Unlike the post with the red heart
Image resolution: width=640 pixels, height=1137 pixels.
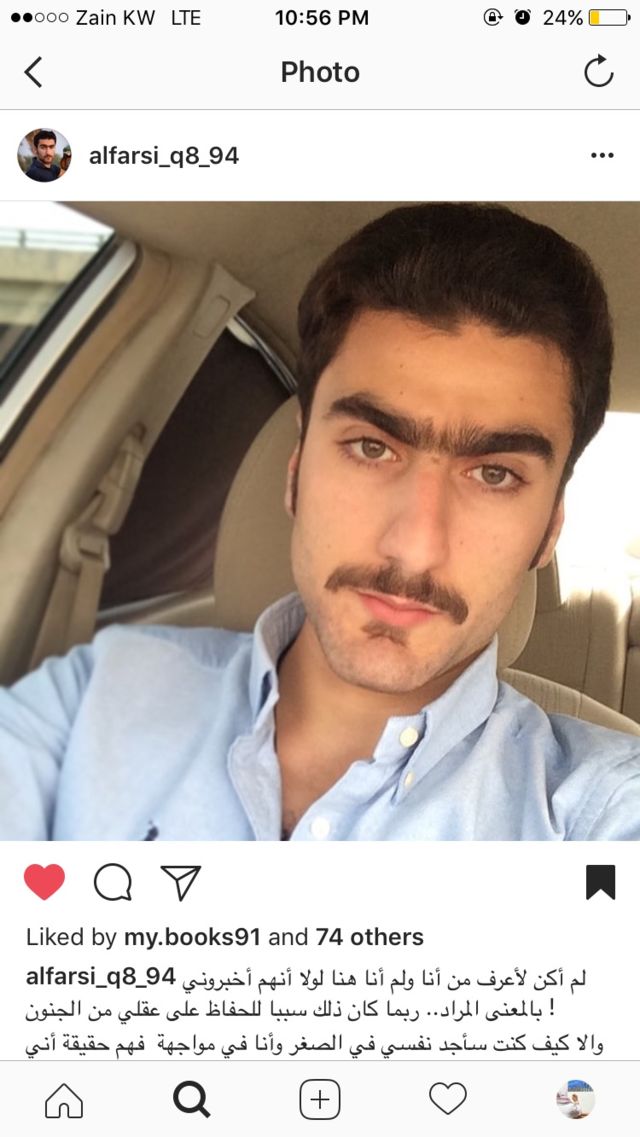click(44, 882)
